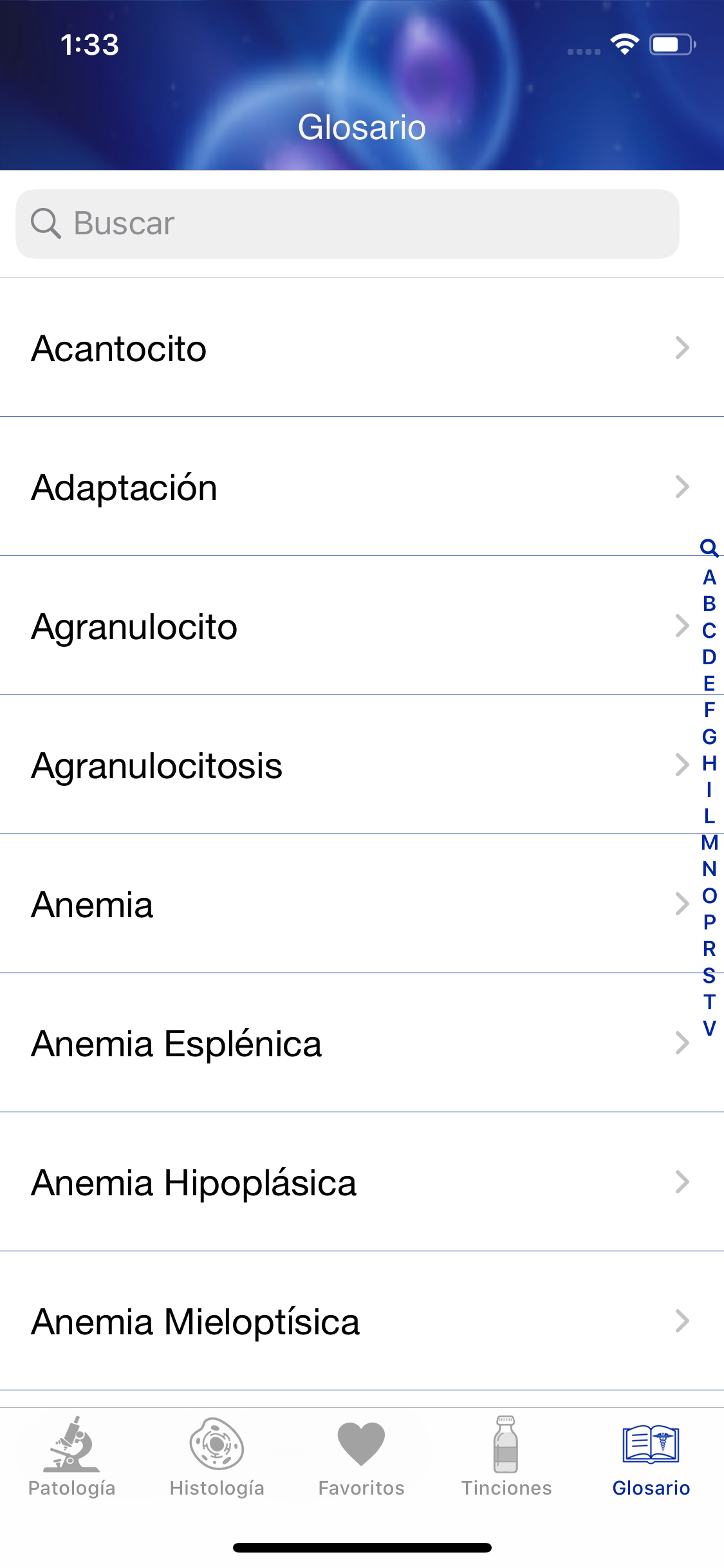Open the Acantocito glossary entry
Viewport: 724px width, 1568px height.
348,348
